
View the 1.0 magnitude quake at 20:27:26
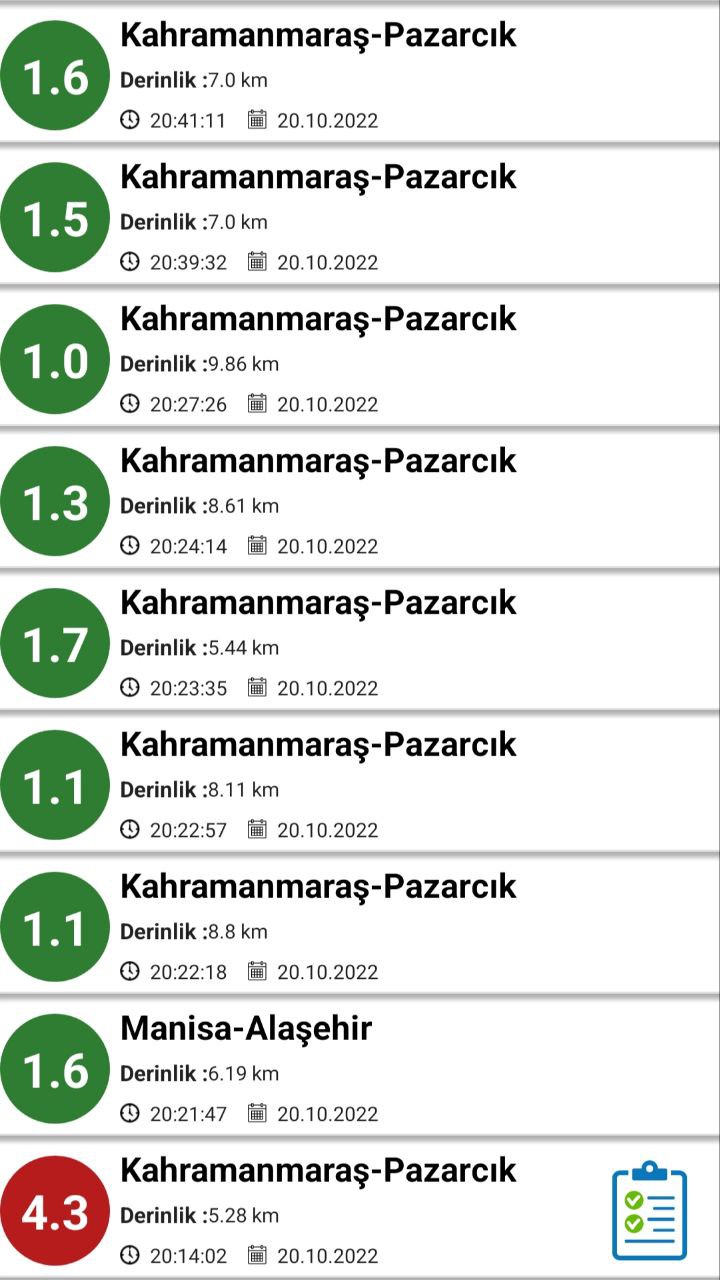pyautogui.click(x=360, y=360)
